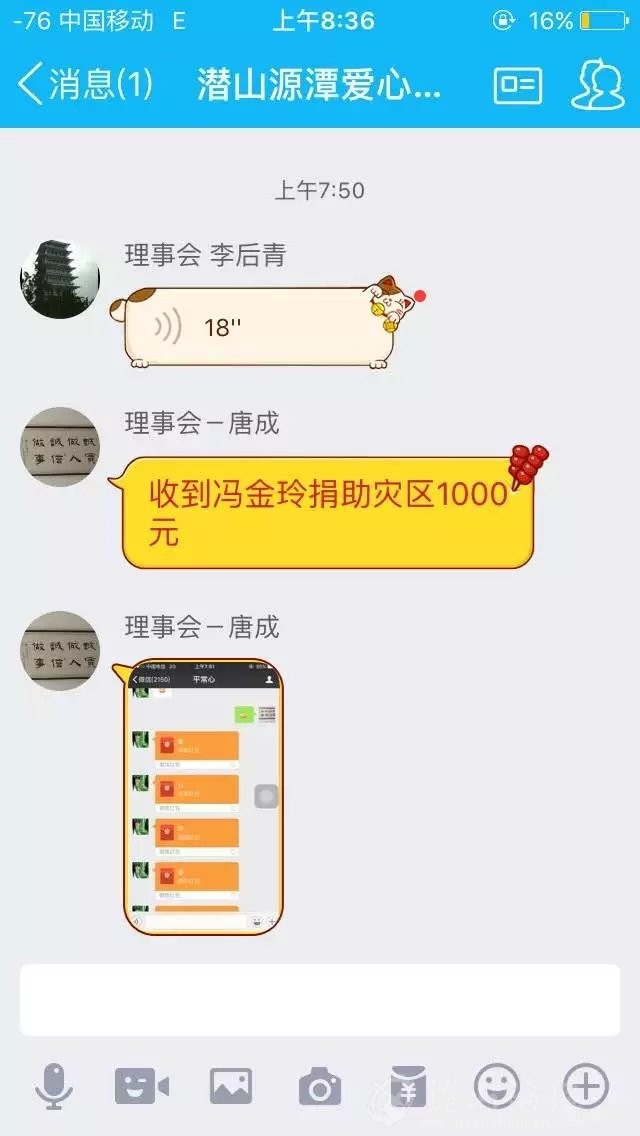Open the shared screenshot from 唐成
The height and width of the screenshot is (1136, 640).
(203, 797)
